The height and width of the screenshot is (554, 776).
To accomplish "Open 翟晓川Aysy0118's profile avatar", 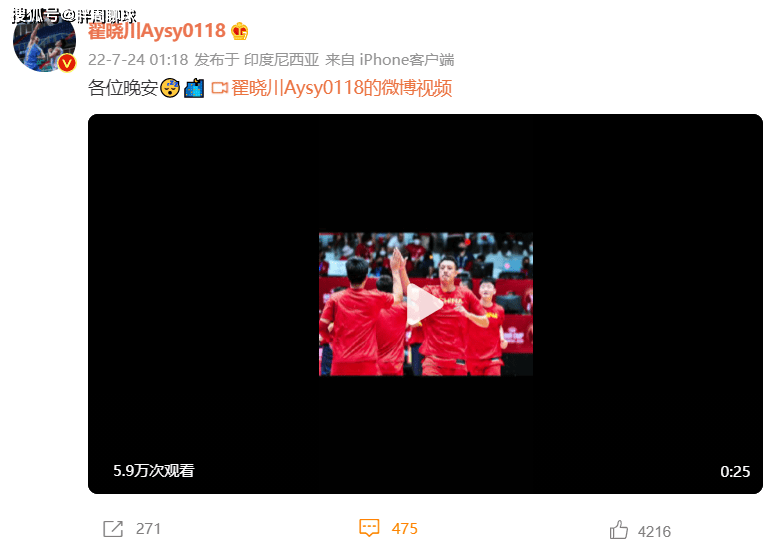I will point(44,42).
